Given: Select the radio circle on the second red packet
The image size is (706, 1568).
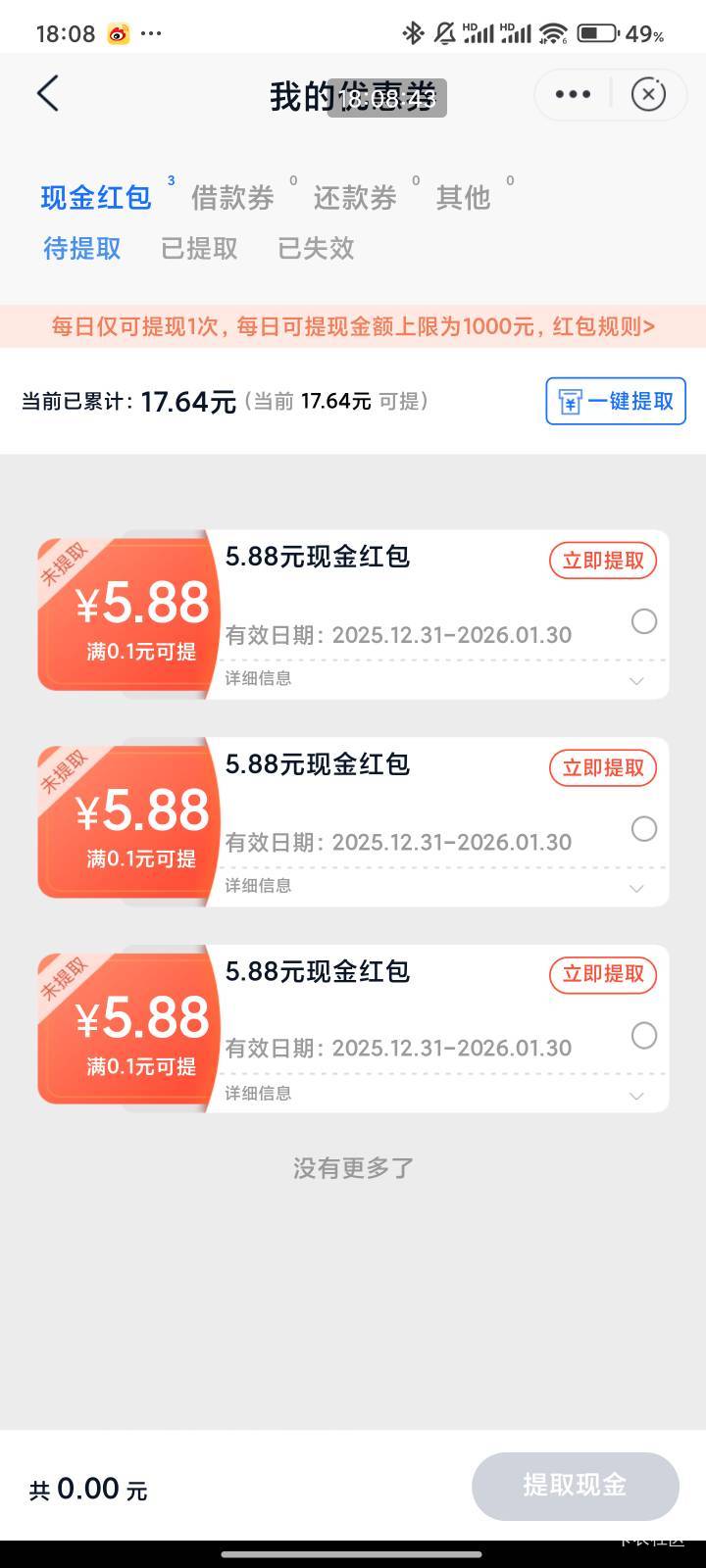Looking at the screenshot, I should tap(644, 829).
